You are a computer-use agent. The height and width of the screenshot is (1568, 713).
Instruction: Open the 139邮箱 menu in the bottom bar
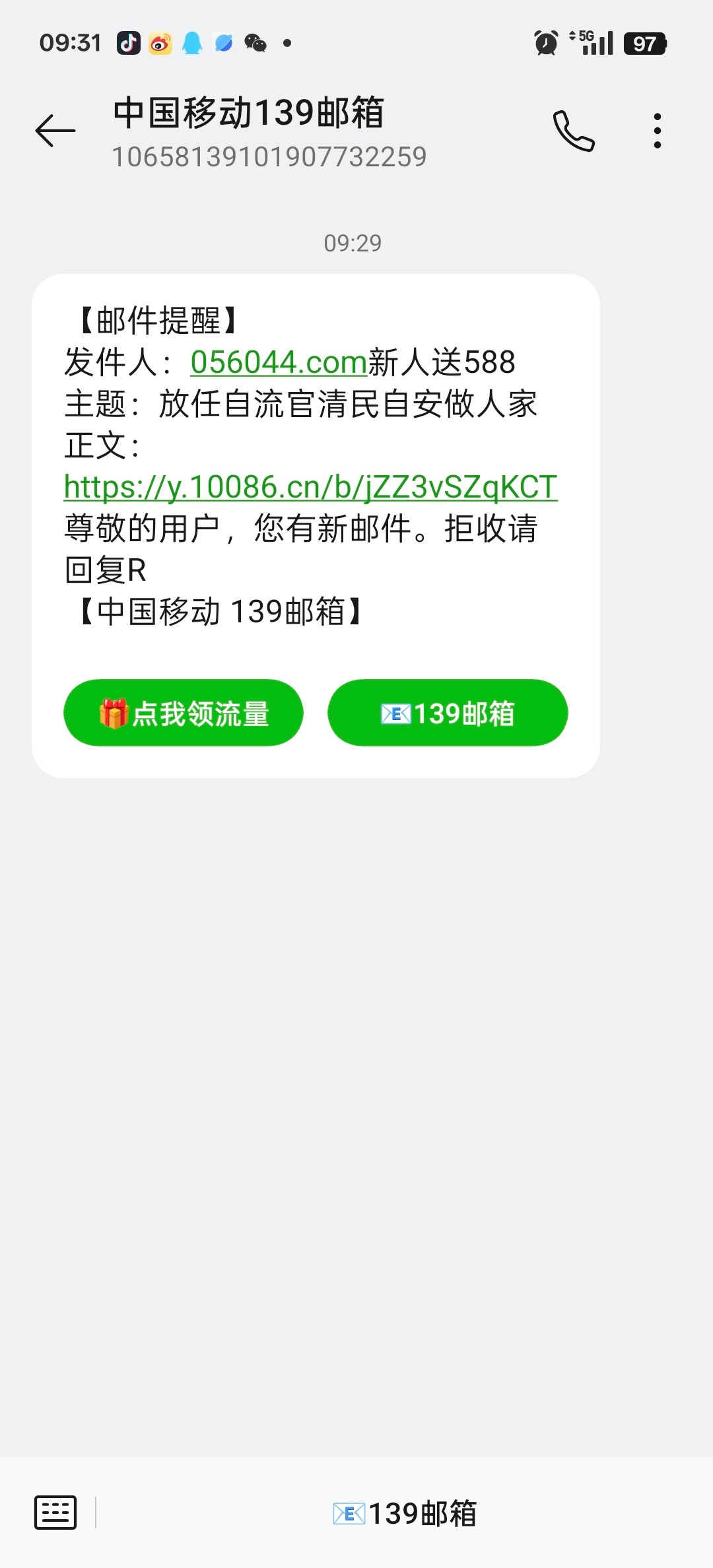404,1513
